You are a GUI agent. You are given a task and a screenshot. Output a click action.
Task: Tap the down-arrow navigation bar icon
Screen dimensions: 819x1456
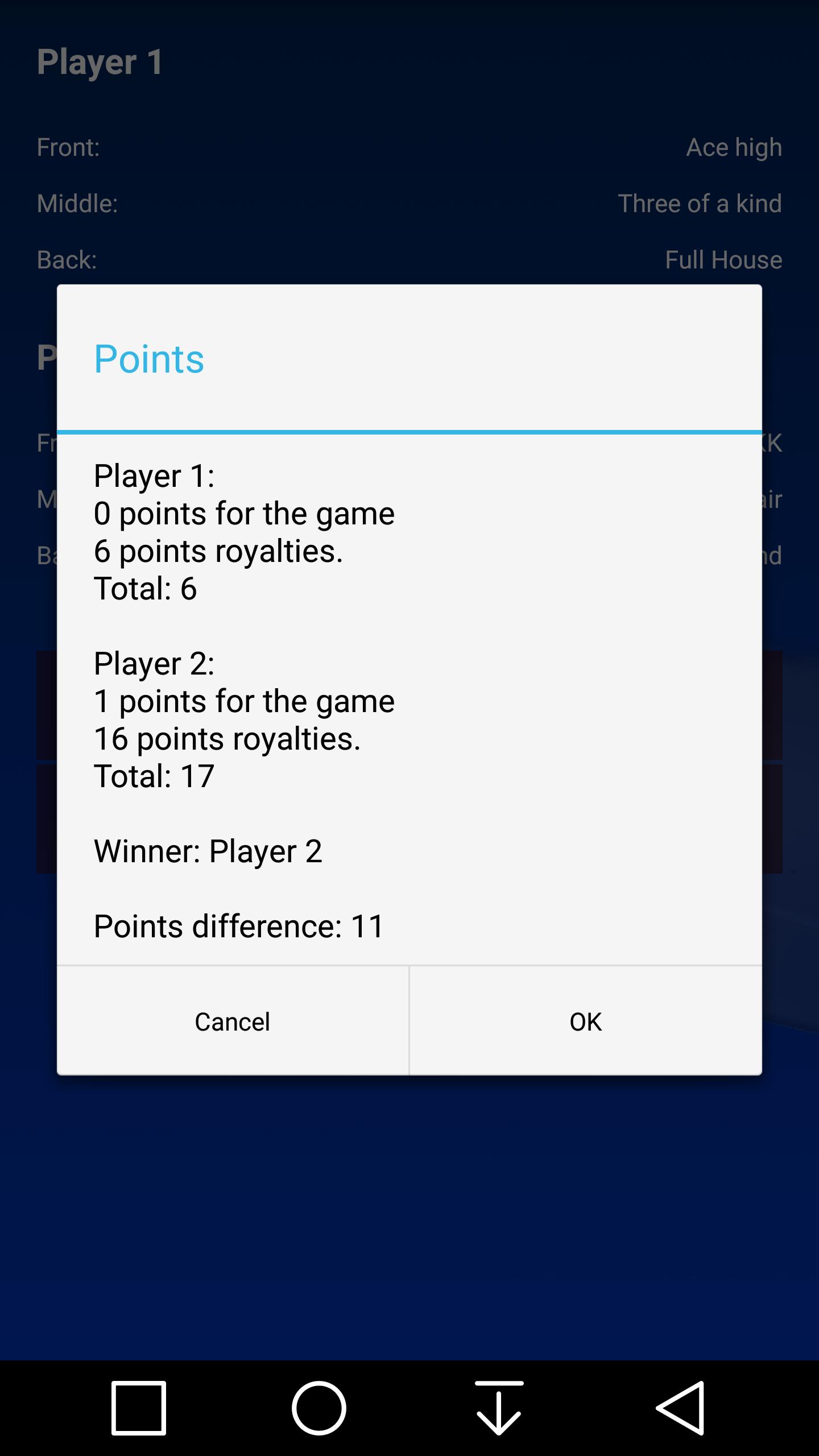[x=499, y=1408]
